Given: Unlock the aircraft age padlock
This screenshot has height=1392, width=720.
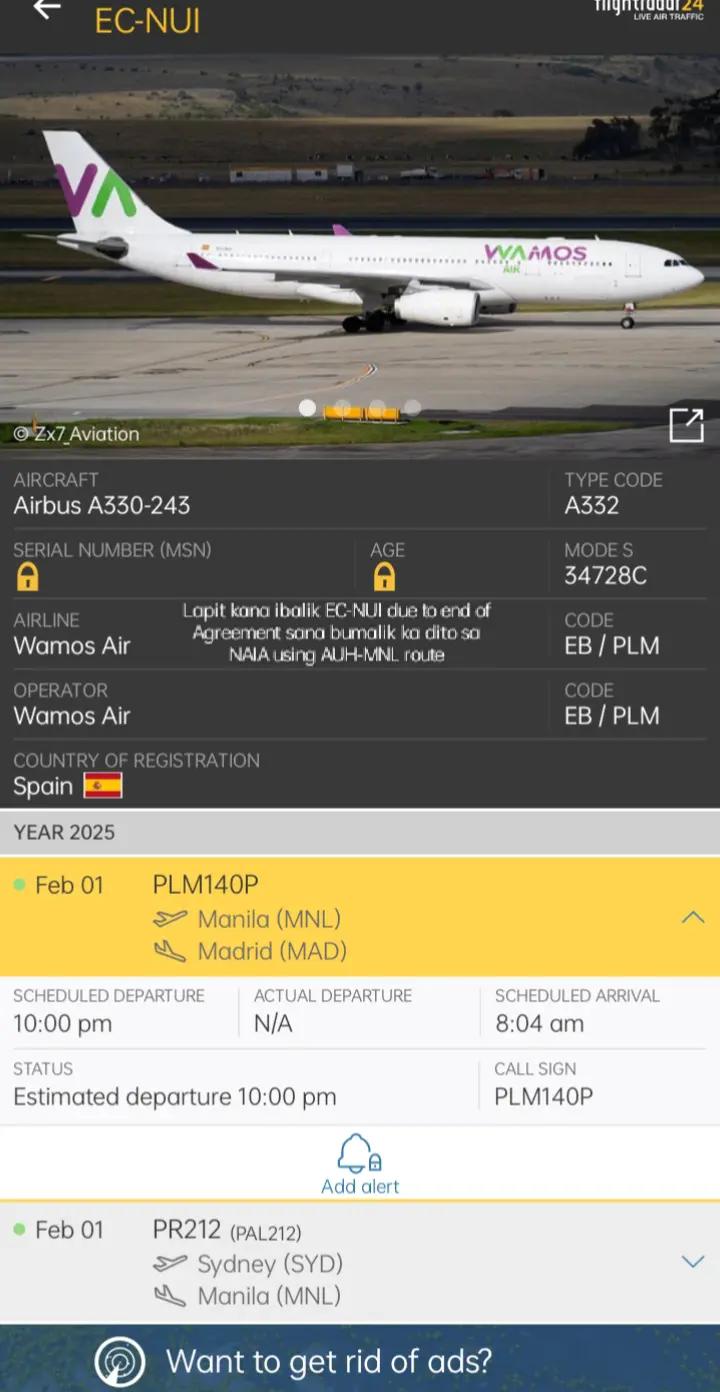Looking at the screenshot, I should point(384,576).
